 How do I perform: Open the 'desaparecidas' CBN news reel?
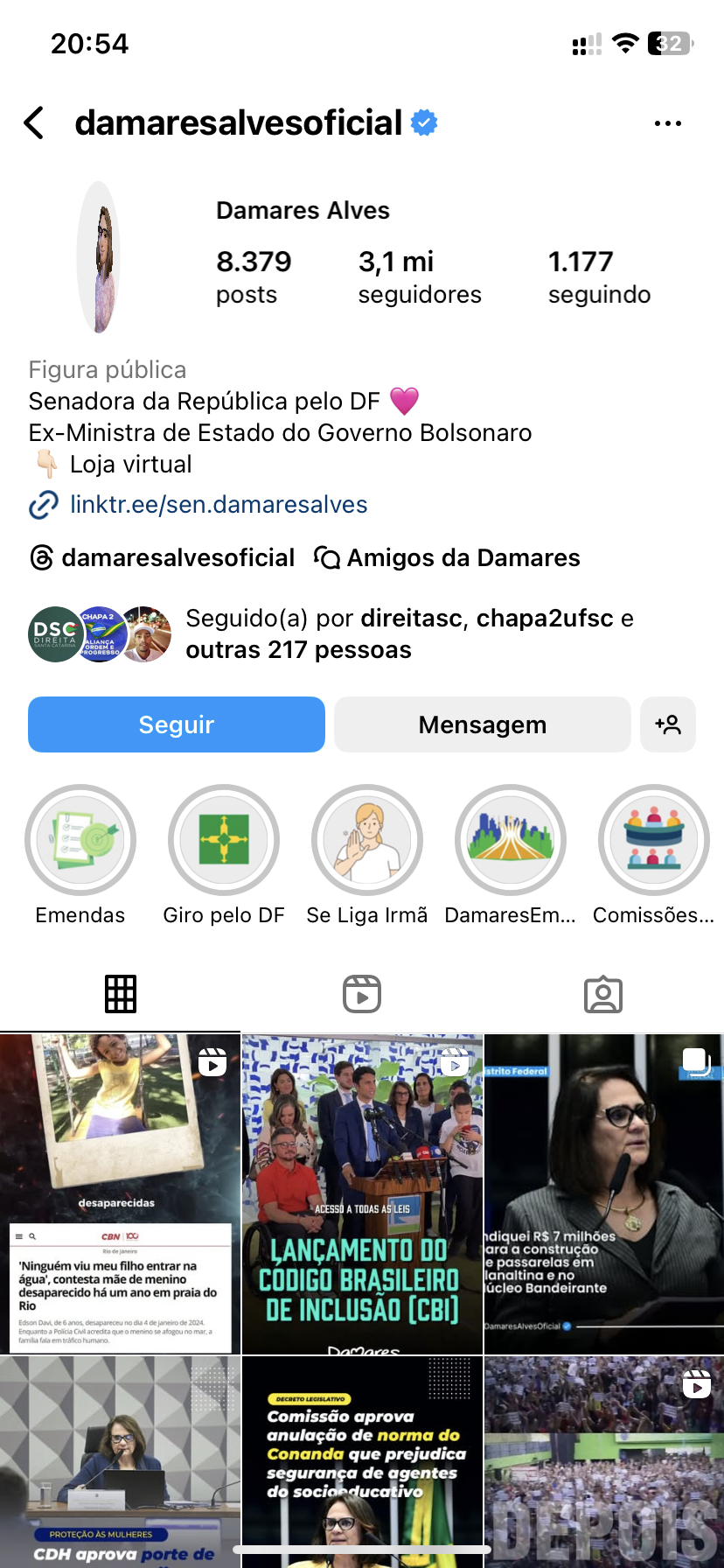coord(120,1194)
